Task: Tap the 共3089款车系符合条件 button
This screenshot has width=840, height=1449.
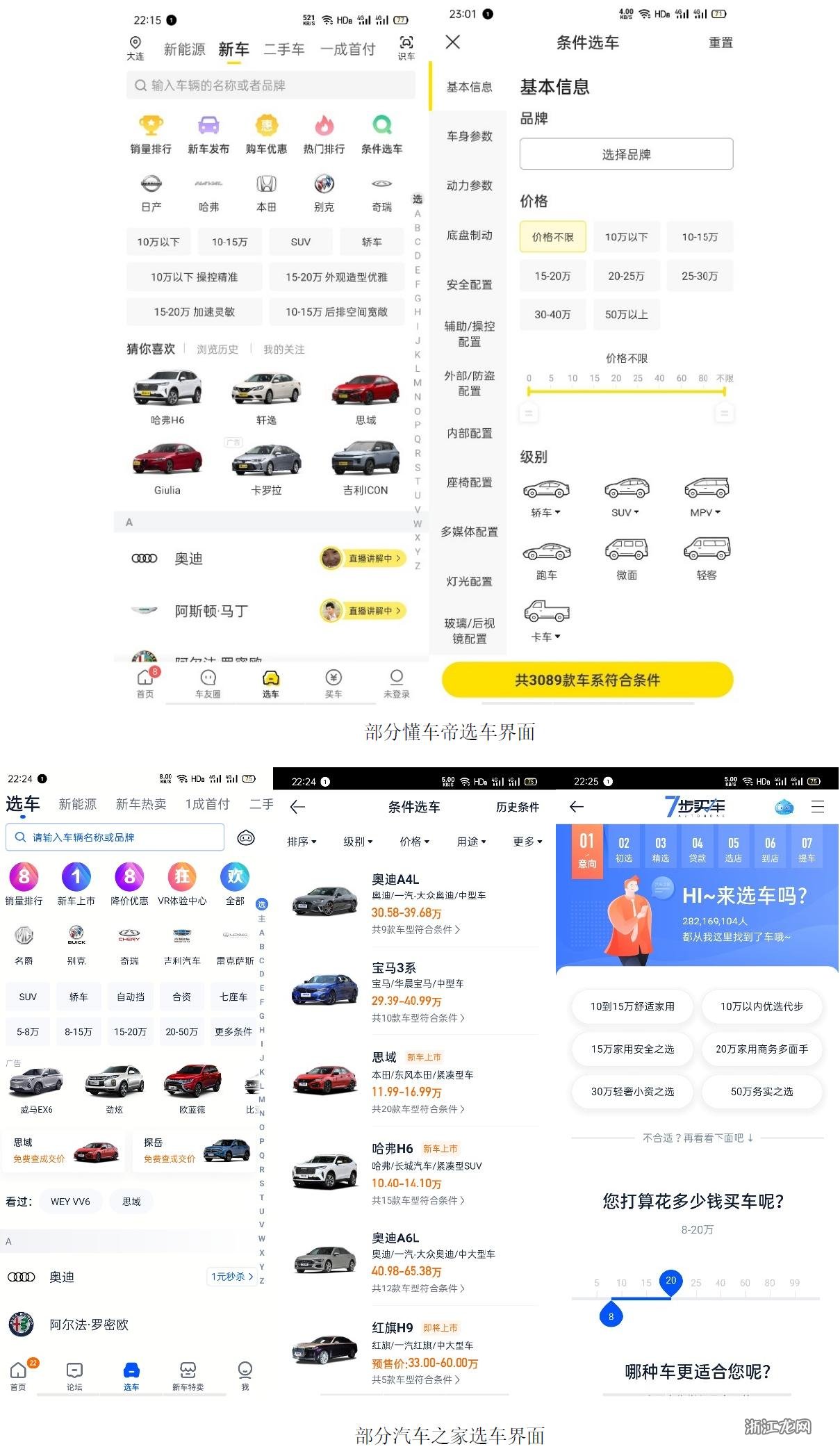Action: point(587,680)
